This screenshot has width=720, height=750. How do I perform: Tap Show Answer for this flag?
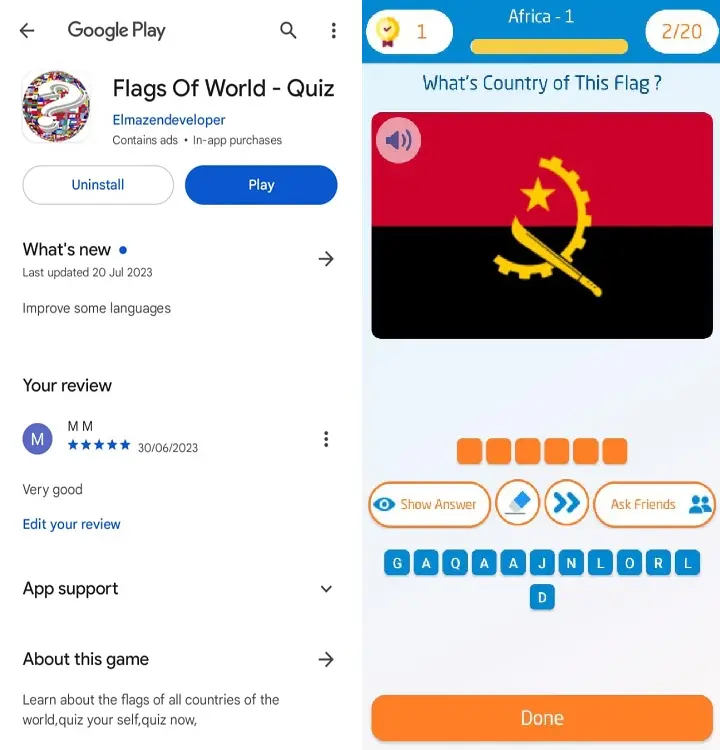[429, 504]
